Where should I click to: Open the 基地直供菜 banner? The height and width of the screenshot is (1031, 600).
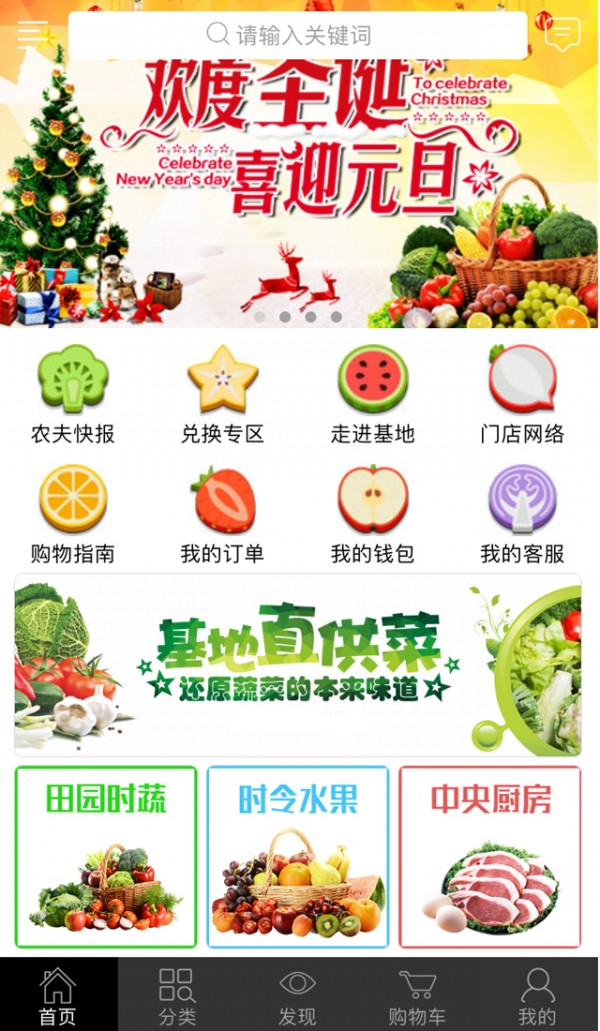pyautogui.click(x=298, y=665)
